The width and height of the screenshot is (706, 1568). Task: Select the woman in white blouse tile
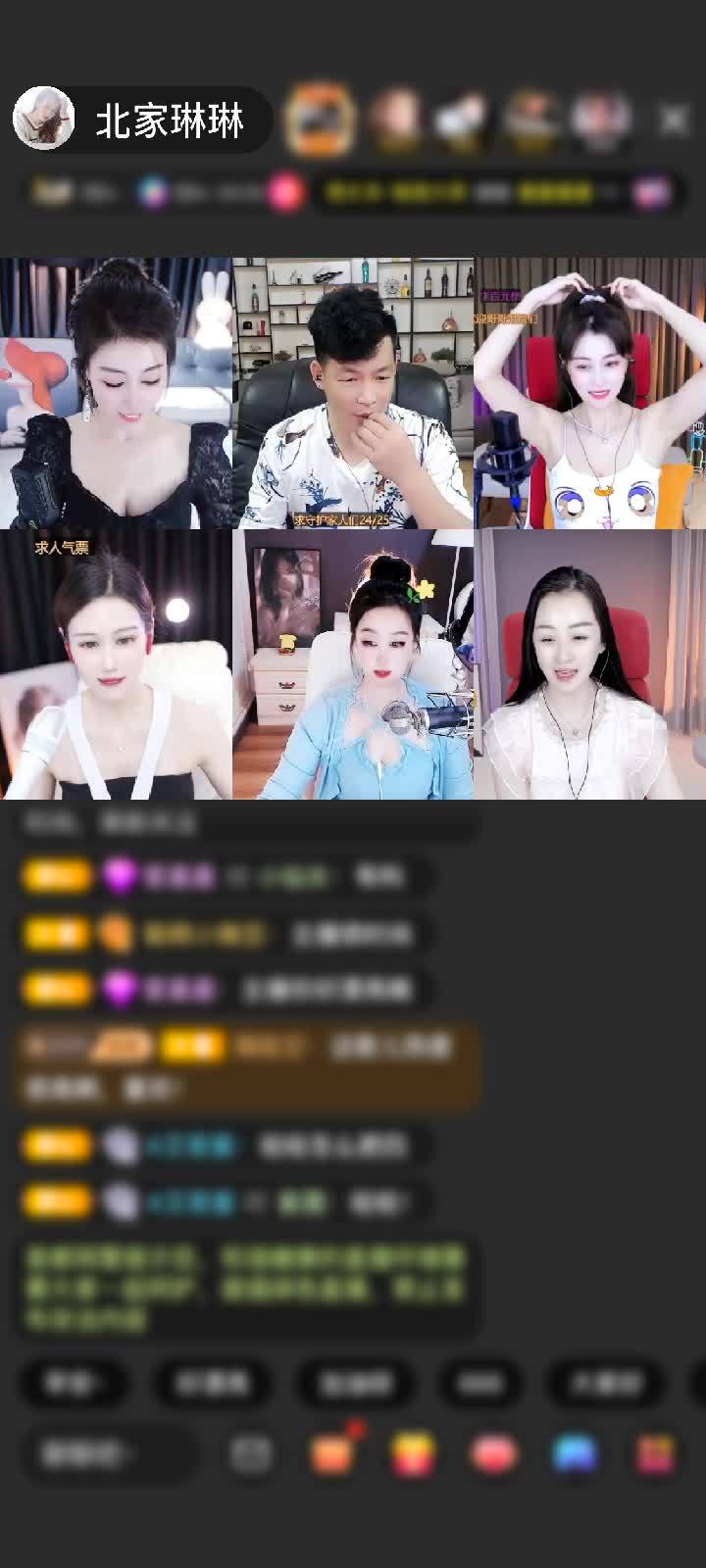pyautogui.click(x=589, y=664)
